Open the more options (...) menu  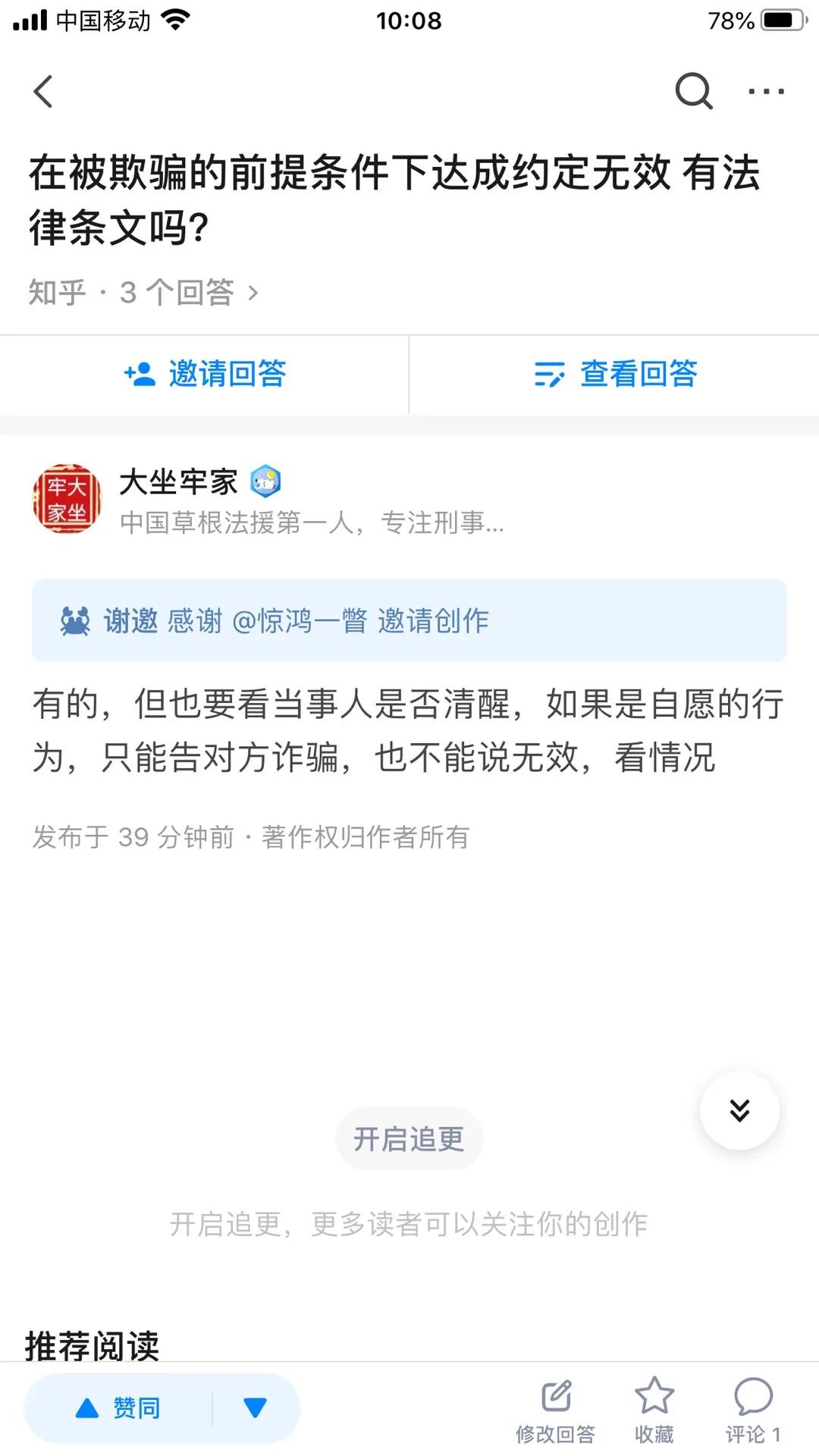[x=766, y=92]
